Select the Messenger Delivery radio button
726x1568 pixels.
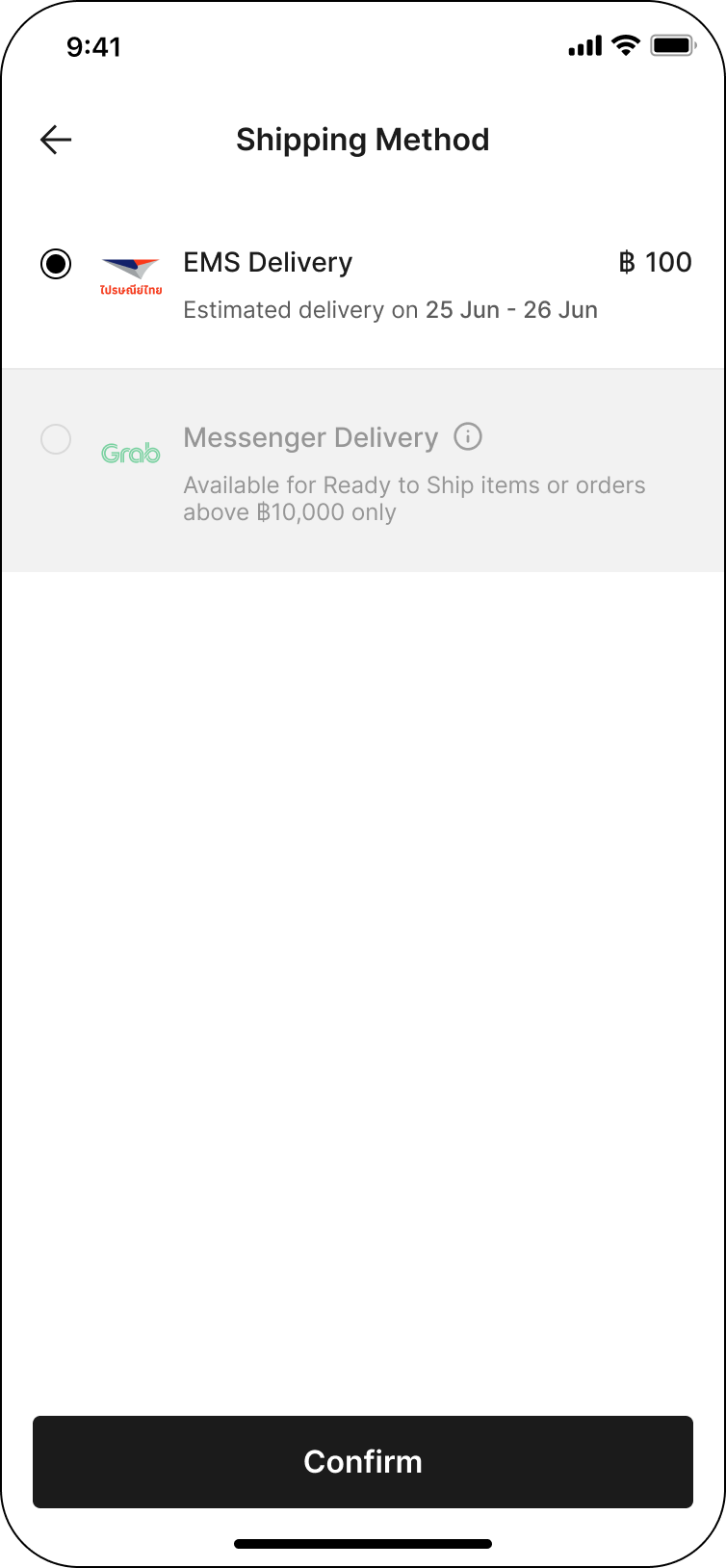[x=56, y=439]
